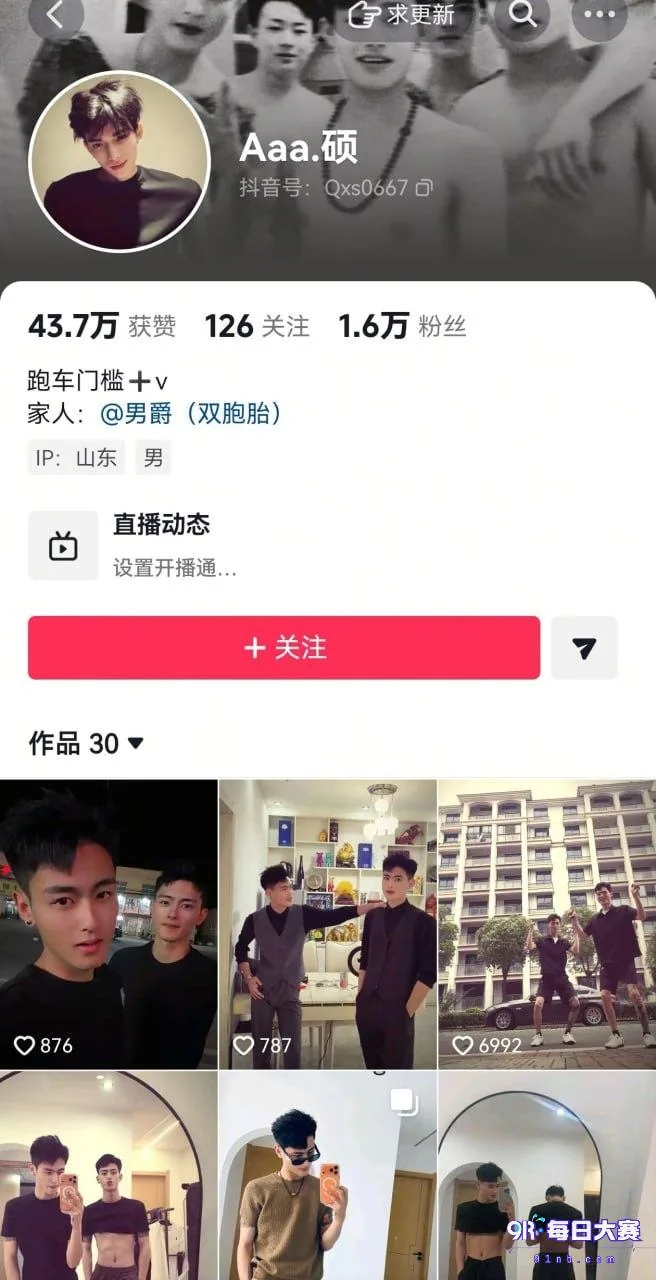This screenshot has height=1280, width=656.
Task: Open the 126 关注 following list
Action: click(x=257, y=325)
